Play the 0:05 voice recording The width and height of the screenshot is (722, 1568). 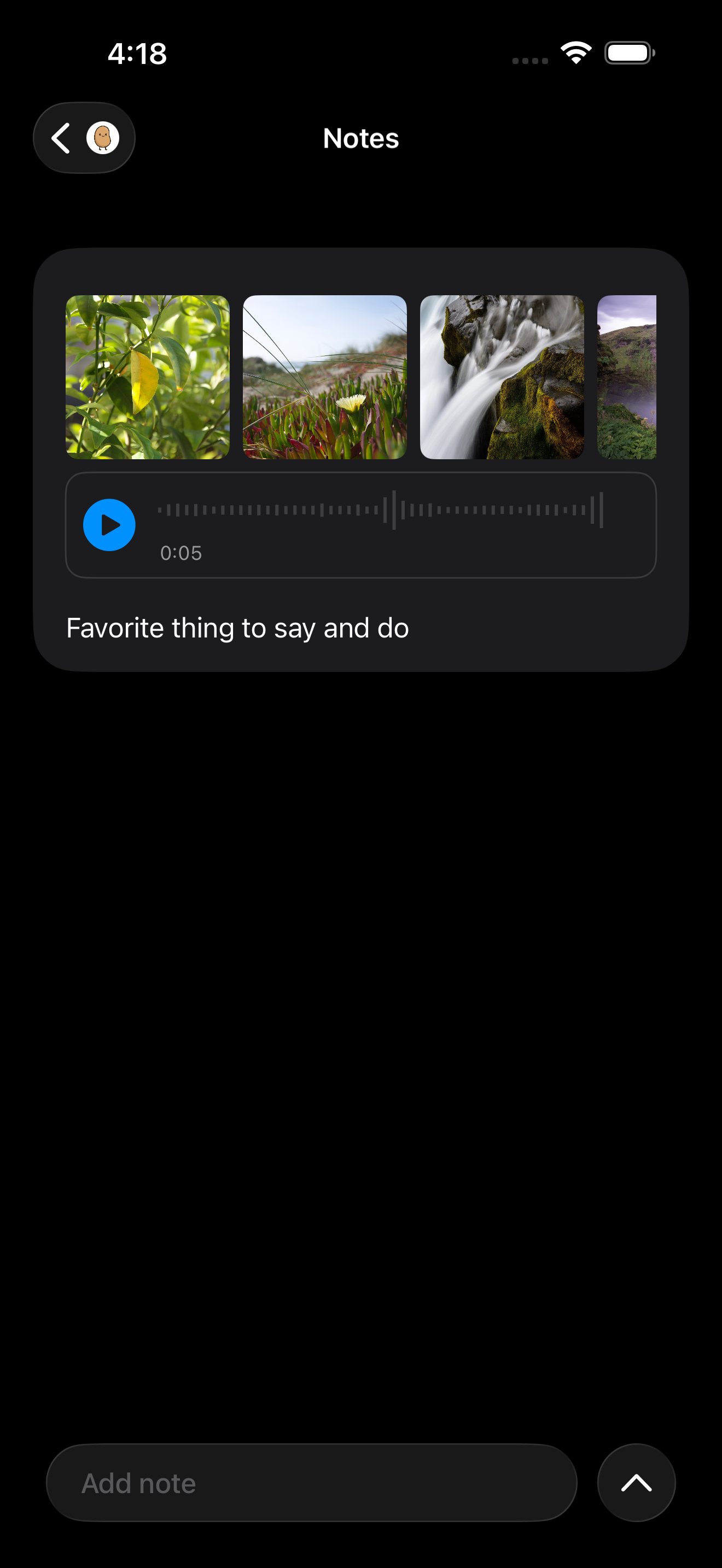109,525
